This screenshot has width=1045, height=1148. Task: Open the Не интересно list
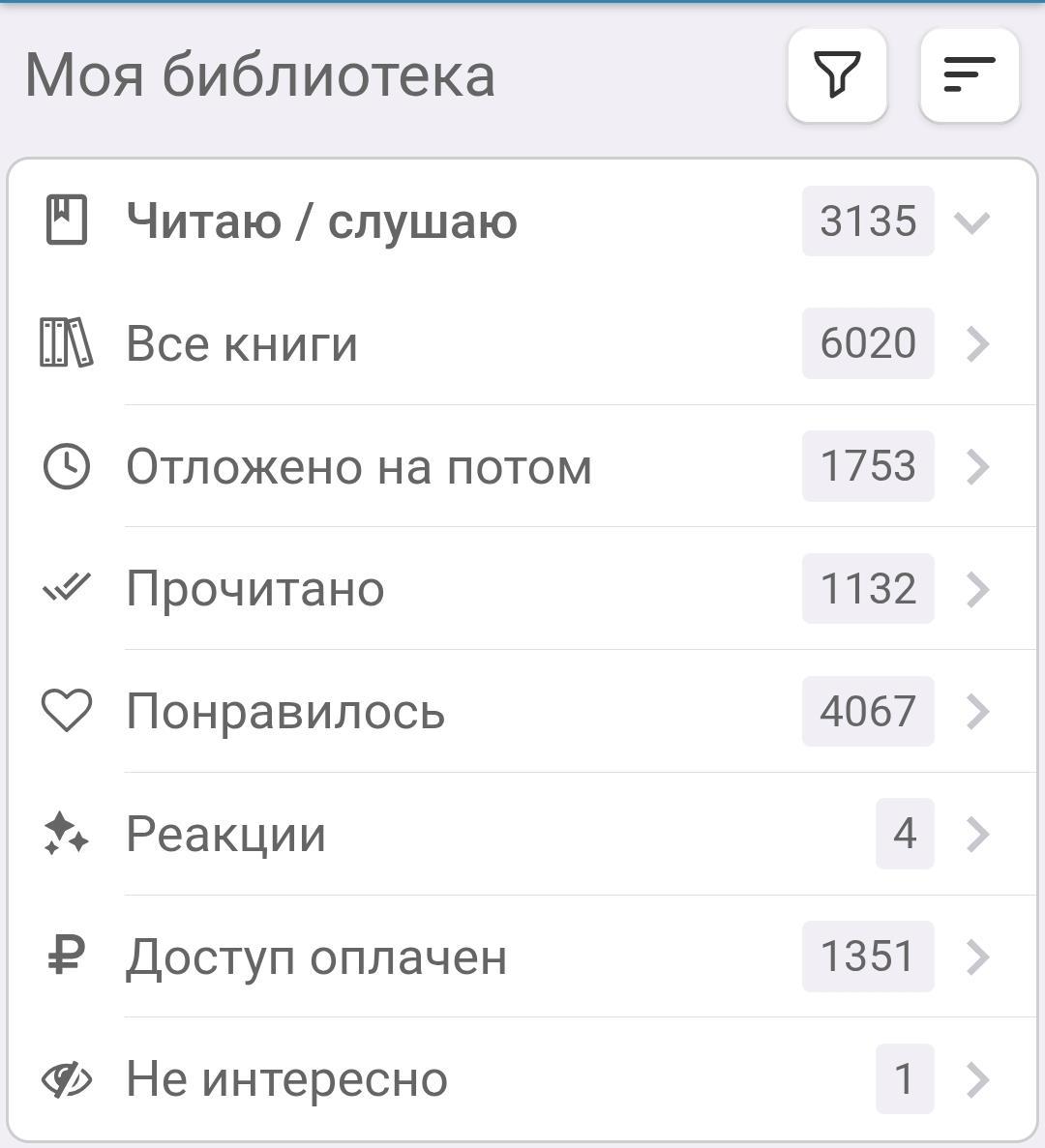(522, 1079)
